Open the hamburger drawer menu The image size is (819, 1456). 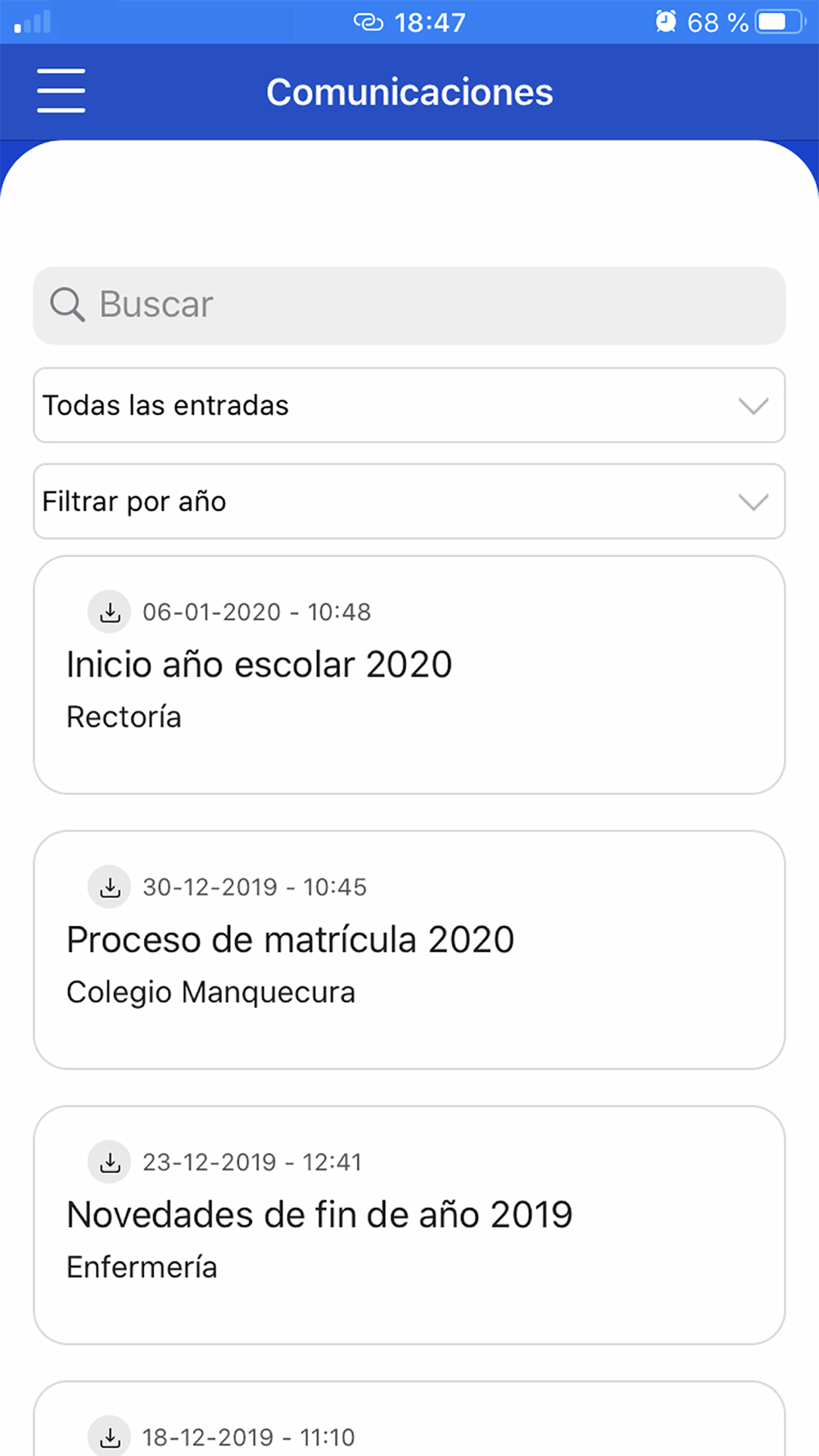pos(61,91)
